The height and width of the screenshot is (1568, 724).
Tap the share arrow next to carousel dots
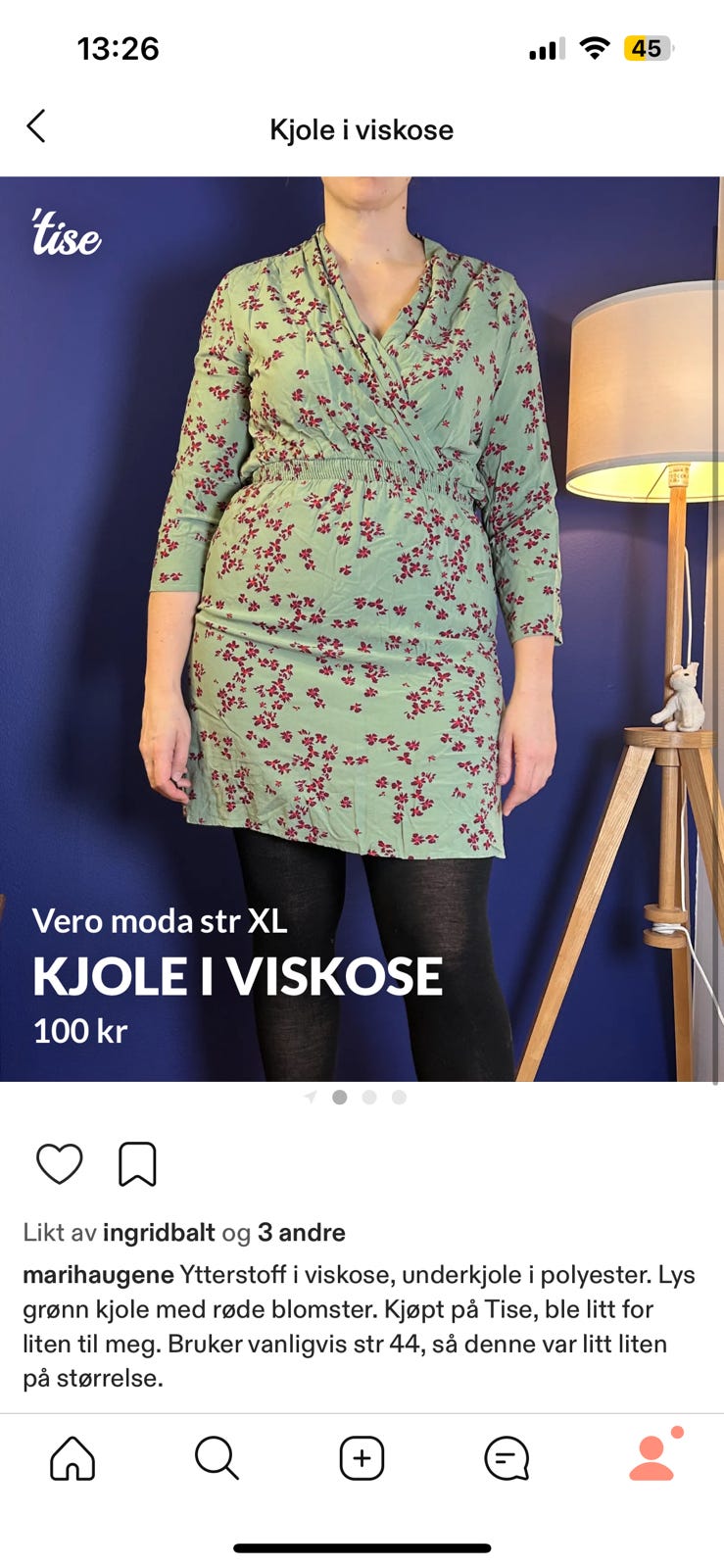[312, 1098]
